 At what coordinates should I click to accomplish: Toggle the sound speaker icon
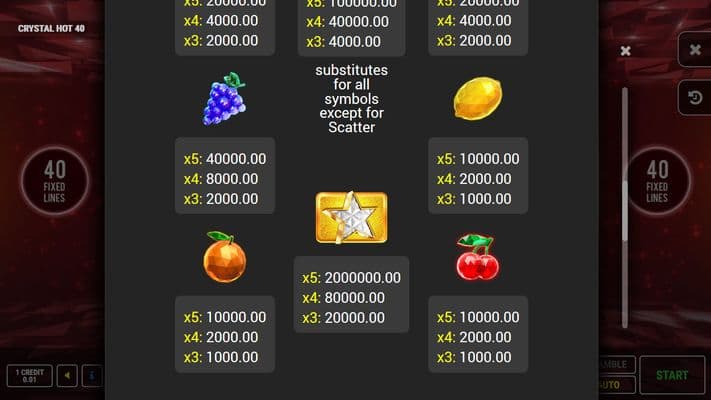click(67, 376)
